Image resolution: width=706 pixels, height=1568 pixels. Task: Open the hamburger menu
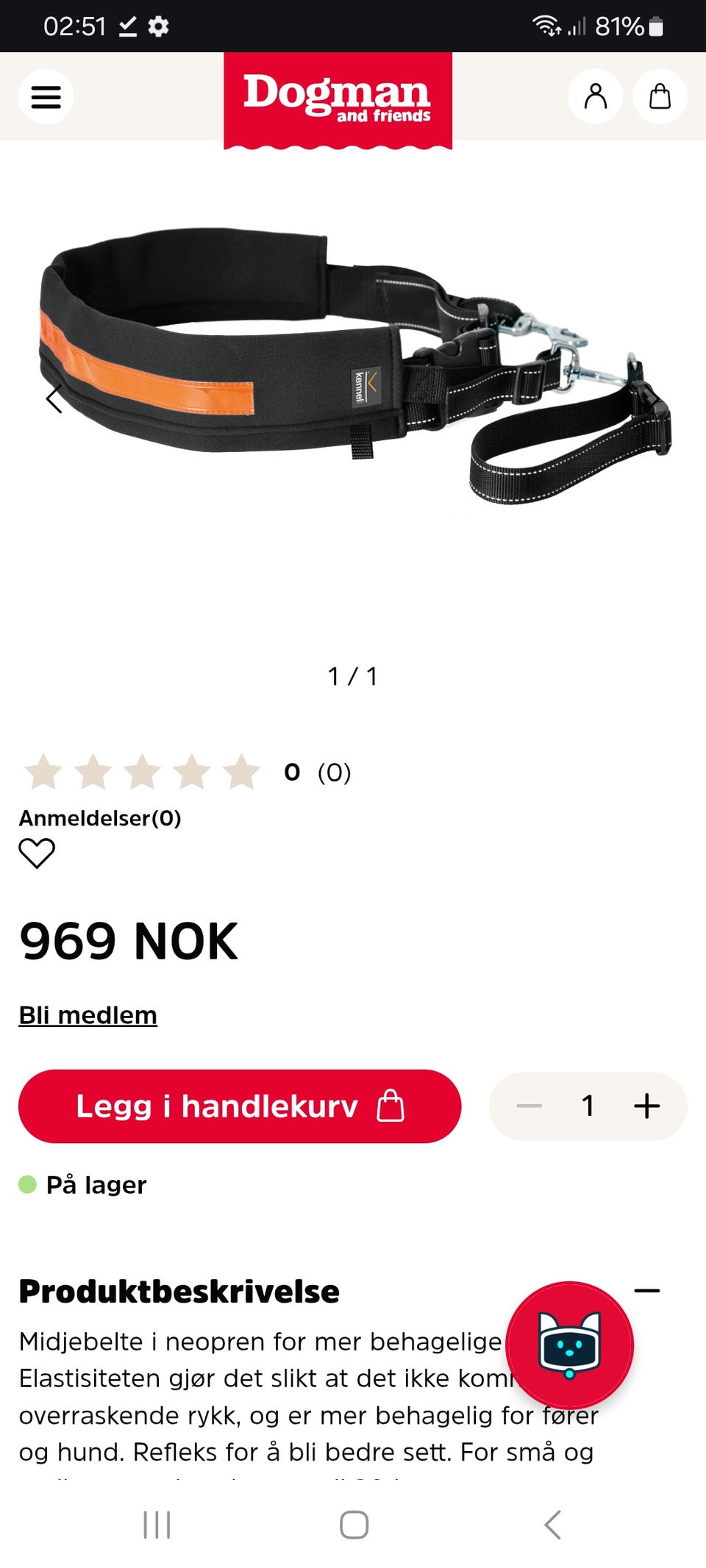coord(46,96)
